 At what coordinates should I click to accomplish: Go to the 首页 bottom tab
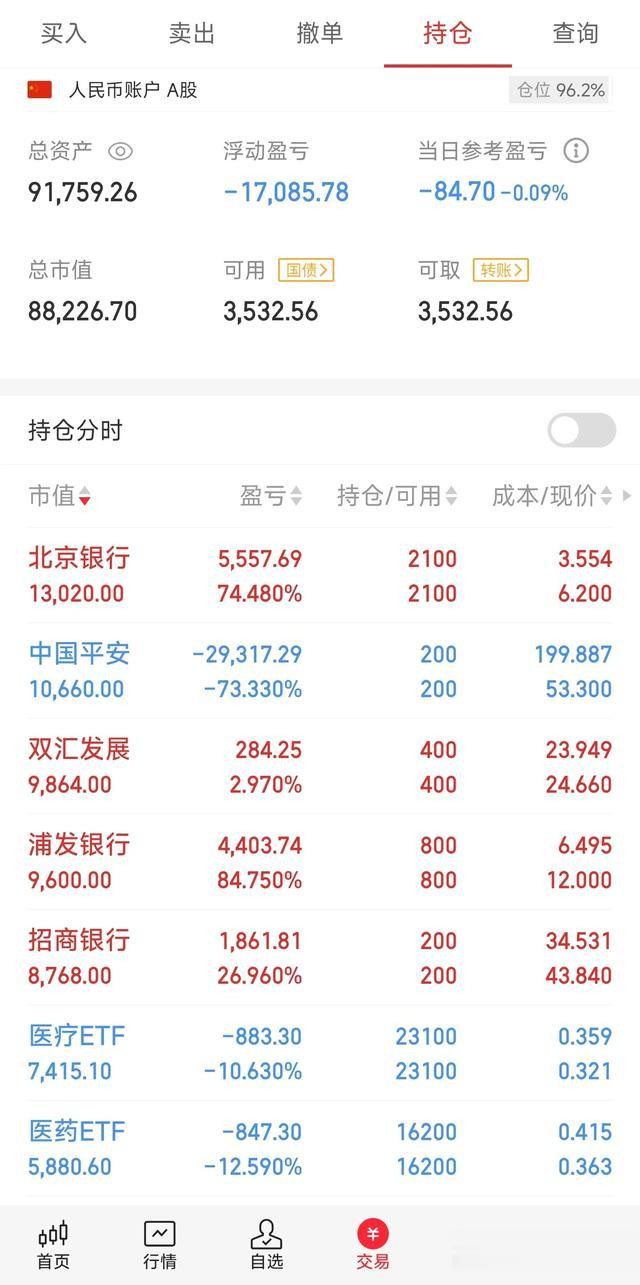click(53, 1245)
